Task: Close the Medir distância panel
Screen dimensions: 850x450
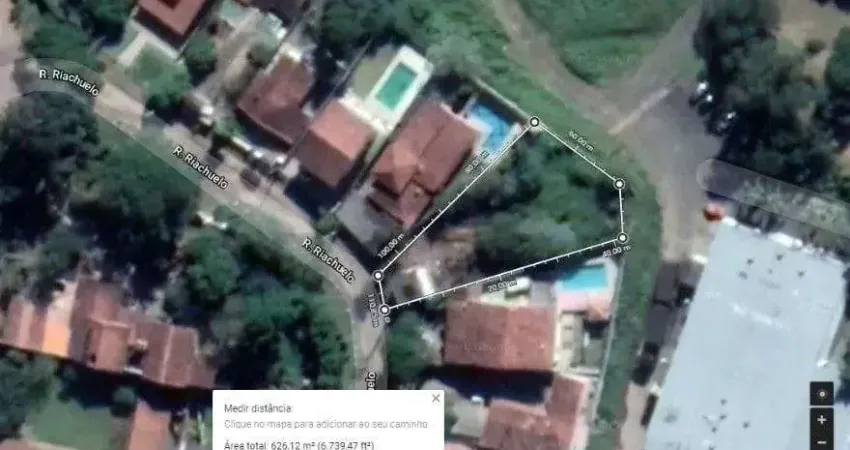Action: 435,398
